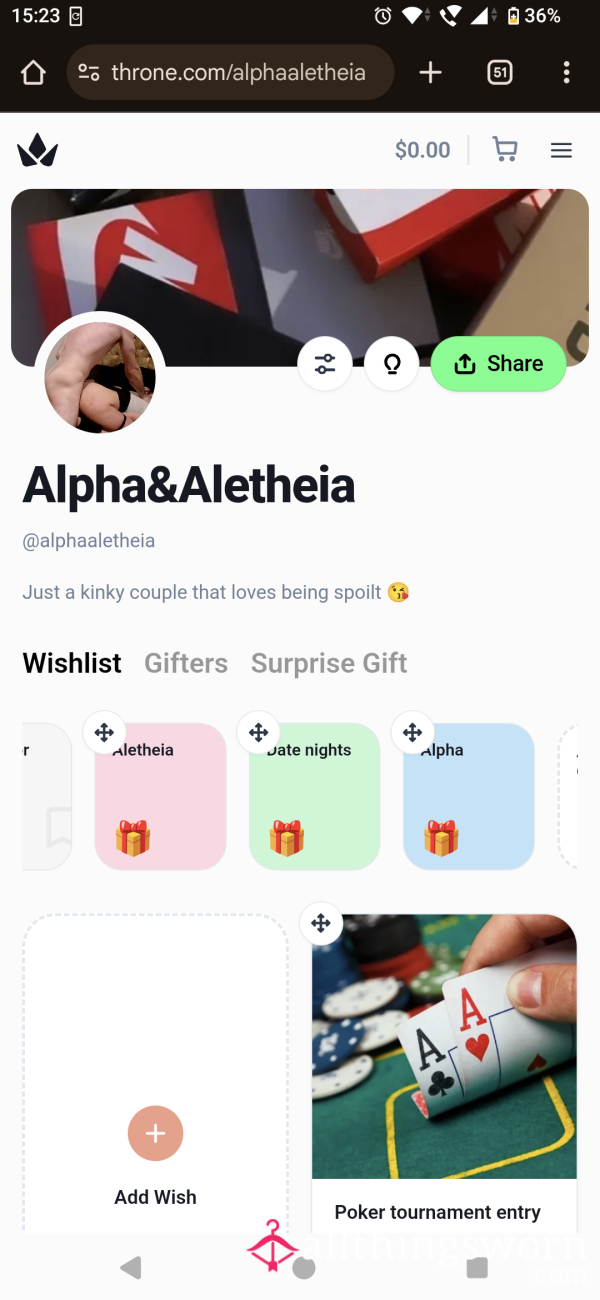
Task: Open the Alpha collection
Action: 469,797
